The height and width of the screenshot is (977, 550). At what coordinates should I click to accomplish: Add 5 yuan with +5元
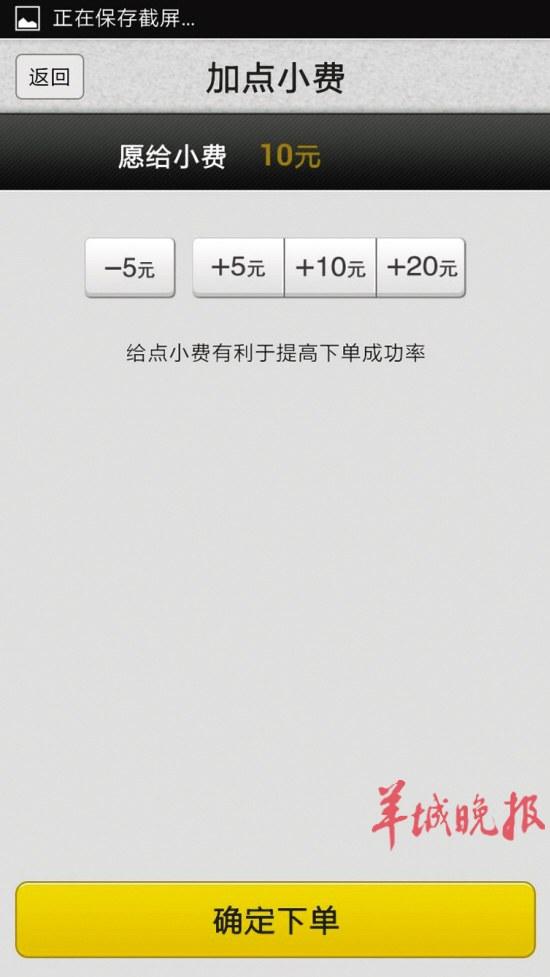(x=239, y=268)
